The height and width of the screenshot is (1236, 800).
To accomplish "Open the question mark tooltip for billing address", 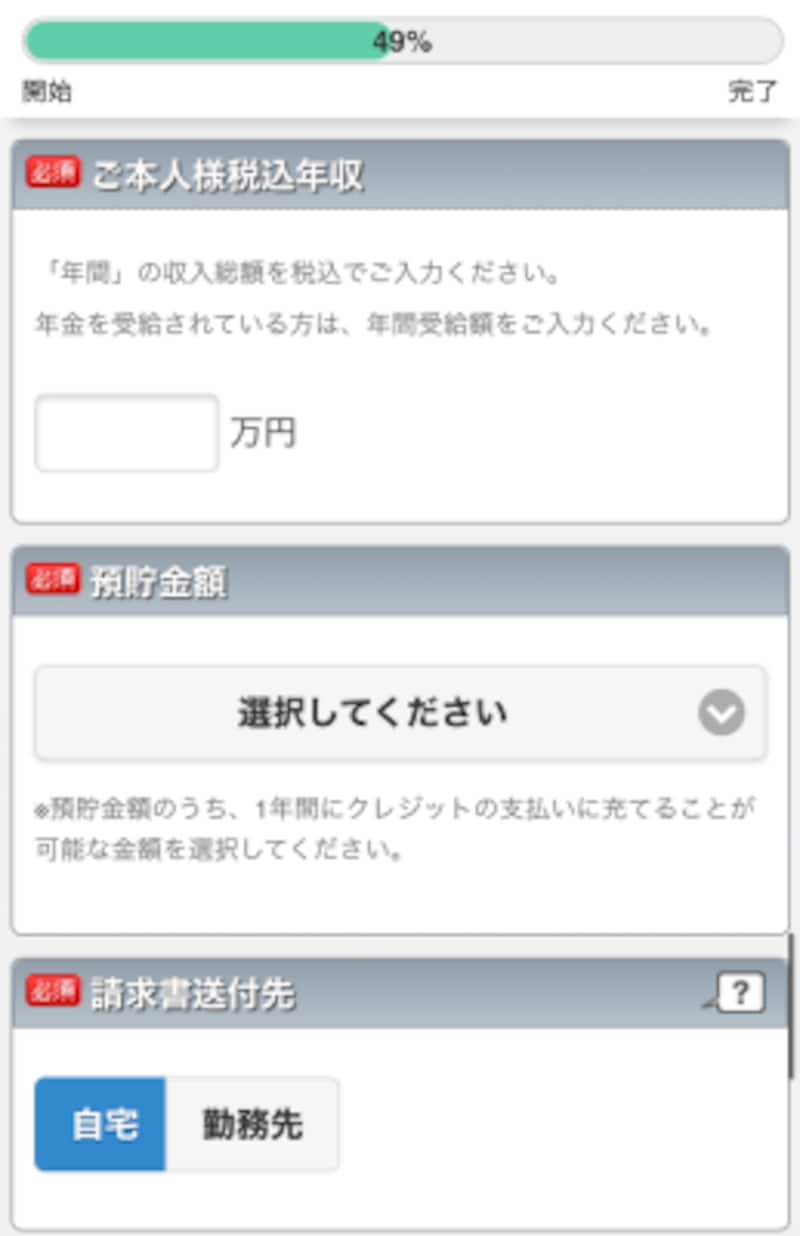I will click(x=740, y=992).
